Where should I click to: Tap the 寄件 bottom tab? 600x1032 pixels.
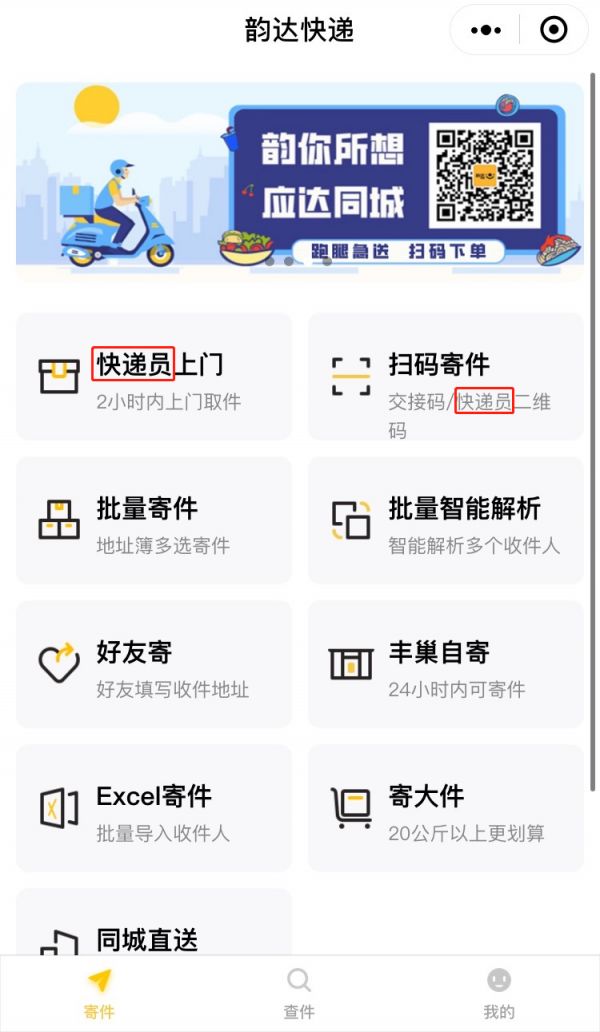99,993
